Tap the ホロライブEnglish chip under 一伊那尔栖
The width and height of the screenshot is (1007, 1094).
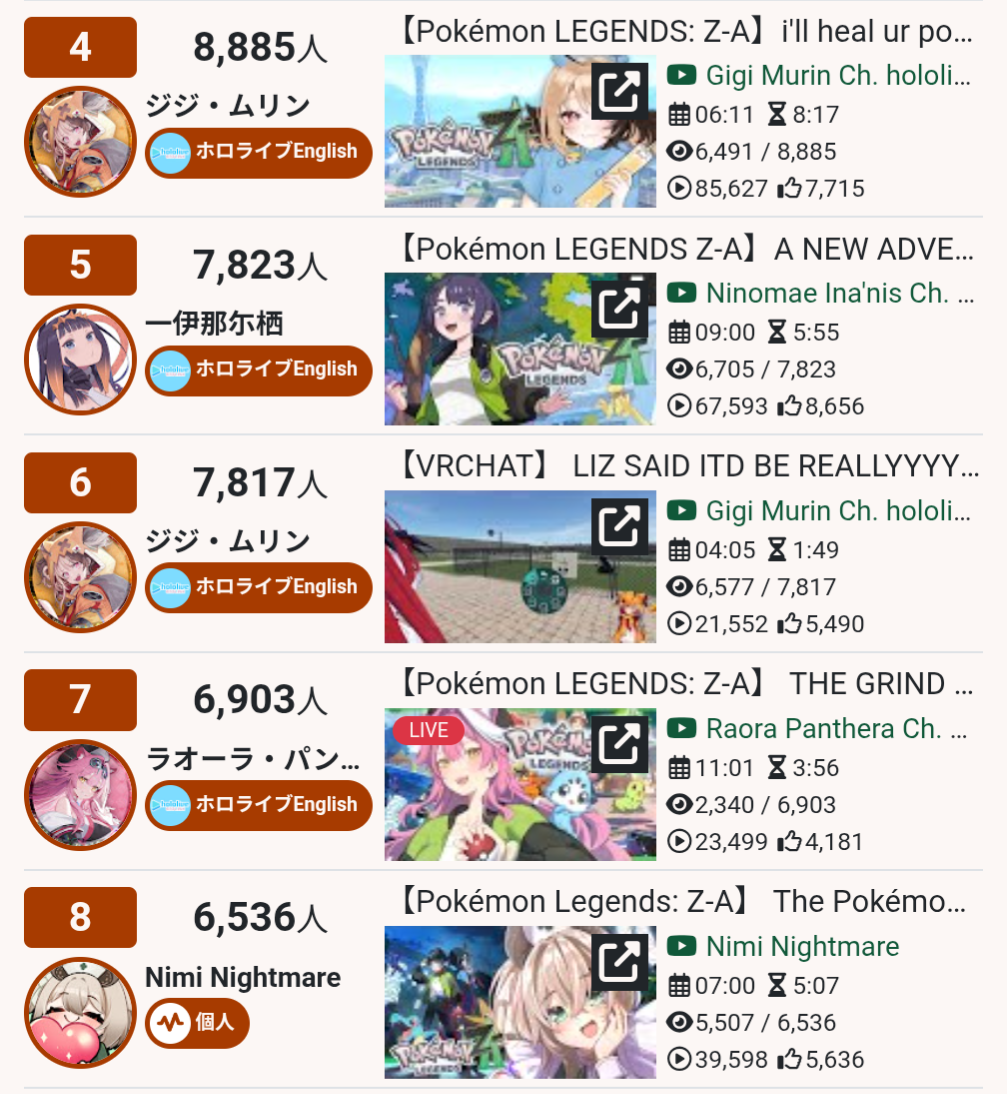258,369
